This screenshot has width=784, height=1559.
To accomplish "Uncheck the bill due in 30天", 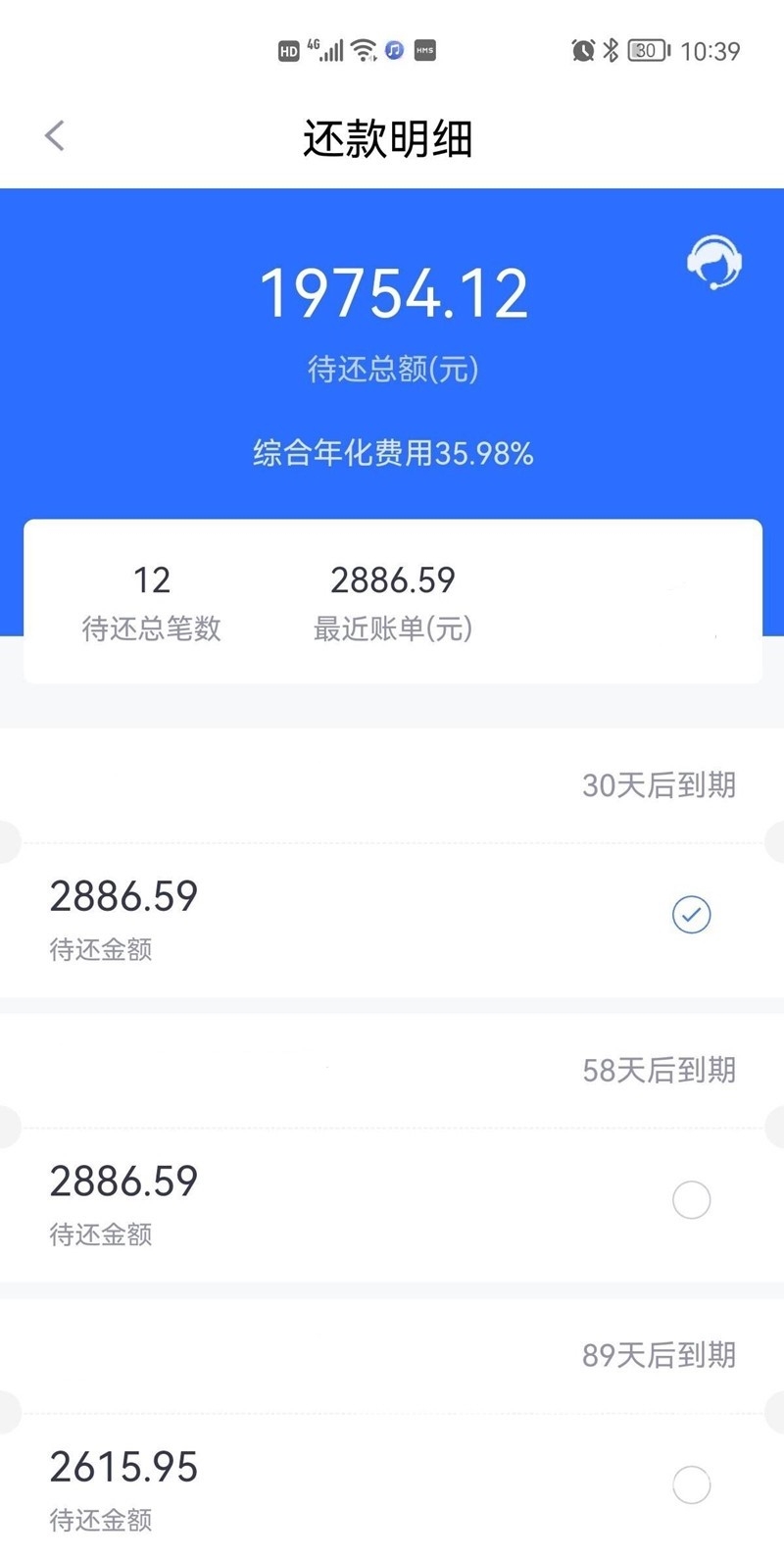I will click(691, 915).
